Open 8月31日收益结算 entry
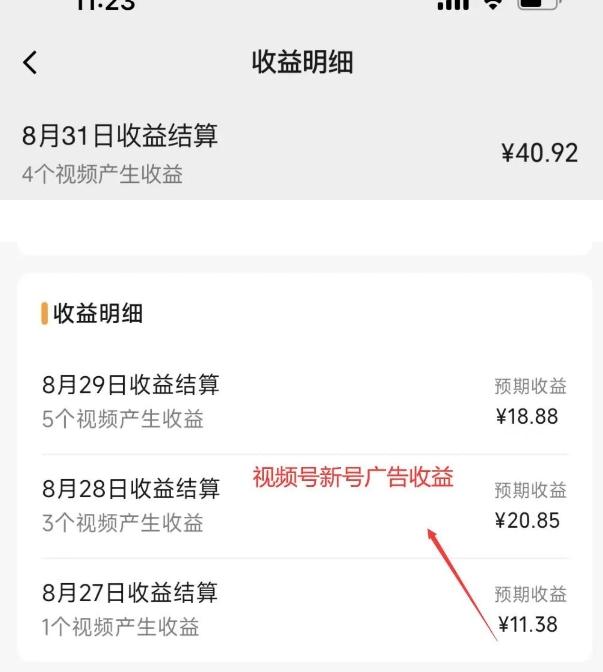This screenshot has width=603, height=672. coord(300,153)
